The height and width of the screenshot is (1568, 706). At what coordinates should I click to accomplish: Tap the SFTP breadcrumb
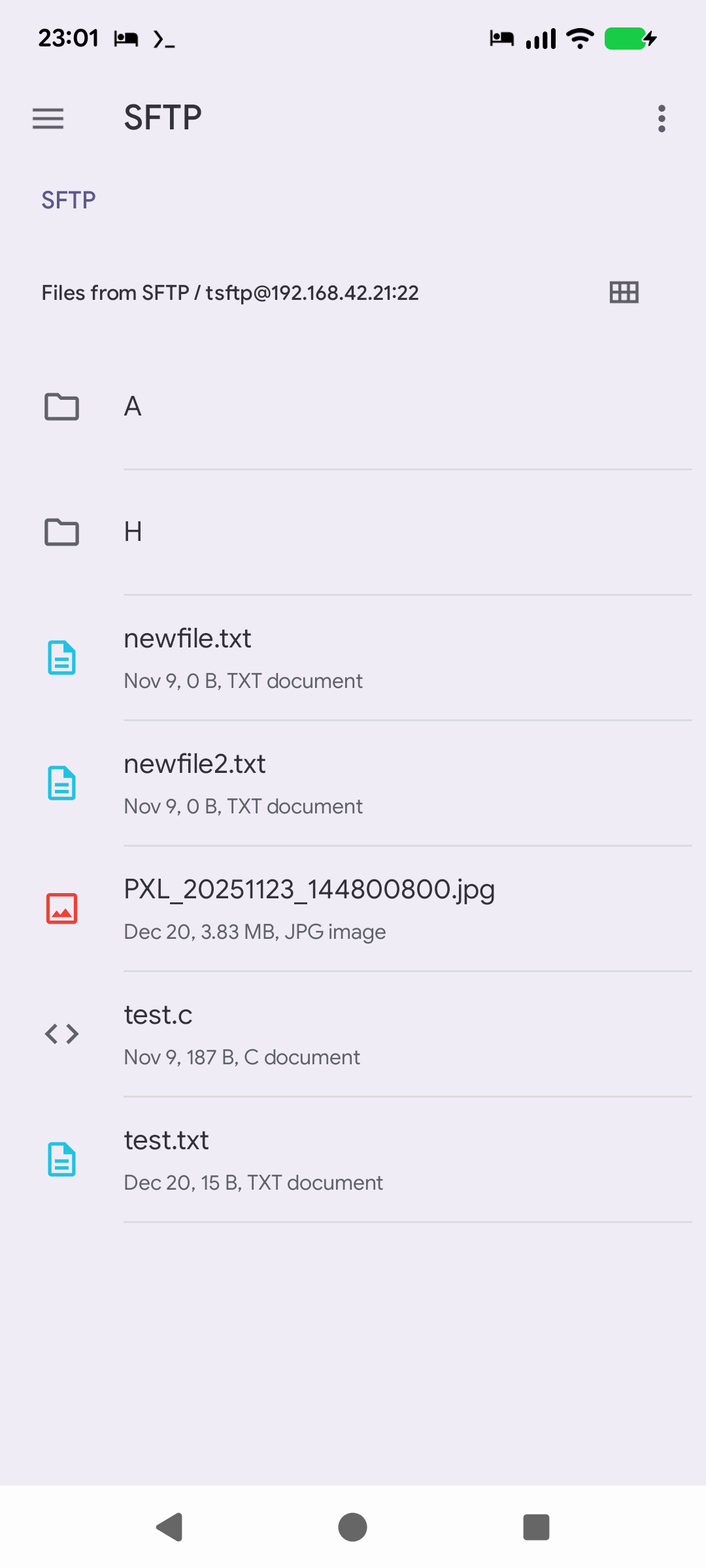point(69,200)
